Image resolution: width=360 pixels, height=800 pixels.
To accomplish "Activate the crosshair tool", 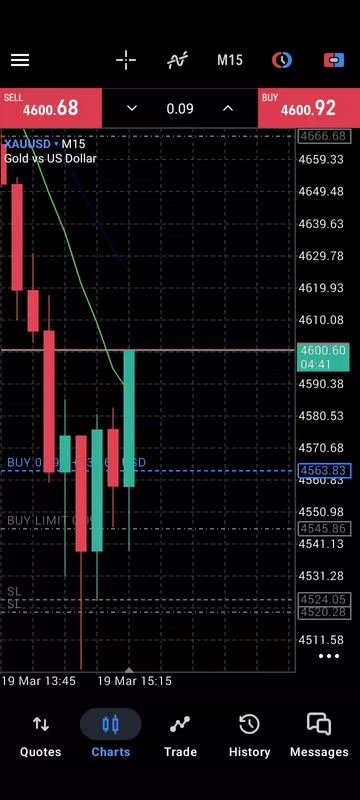I will point(125,61).
